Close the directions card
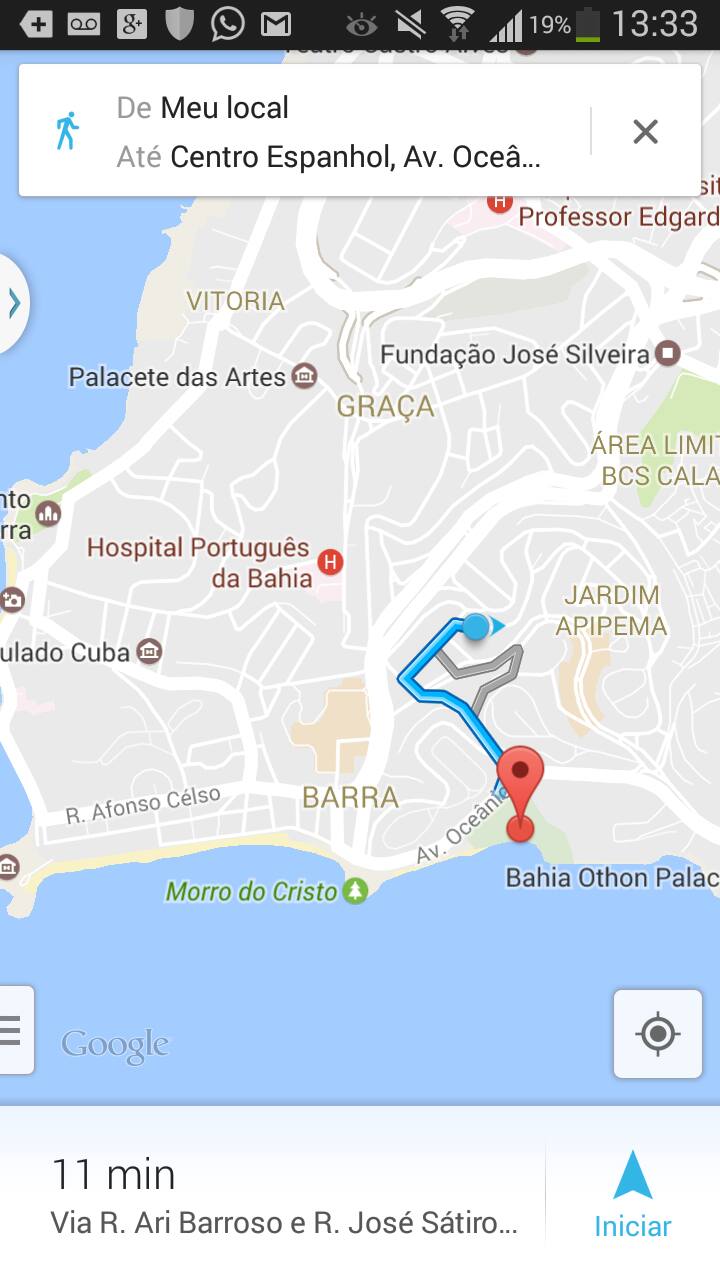Viewport: 720px width, 1280px height. coord(645,131)
